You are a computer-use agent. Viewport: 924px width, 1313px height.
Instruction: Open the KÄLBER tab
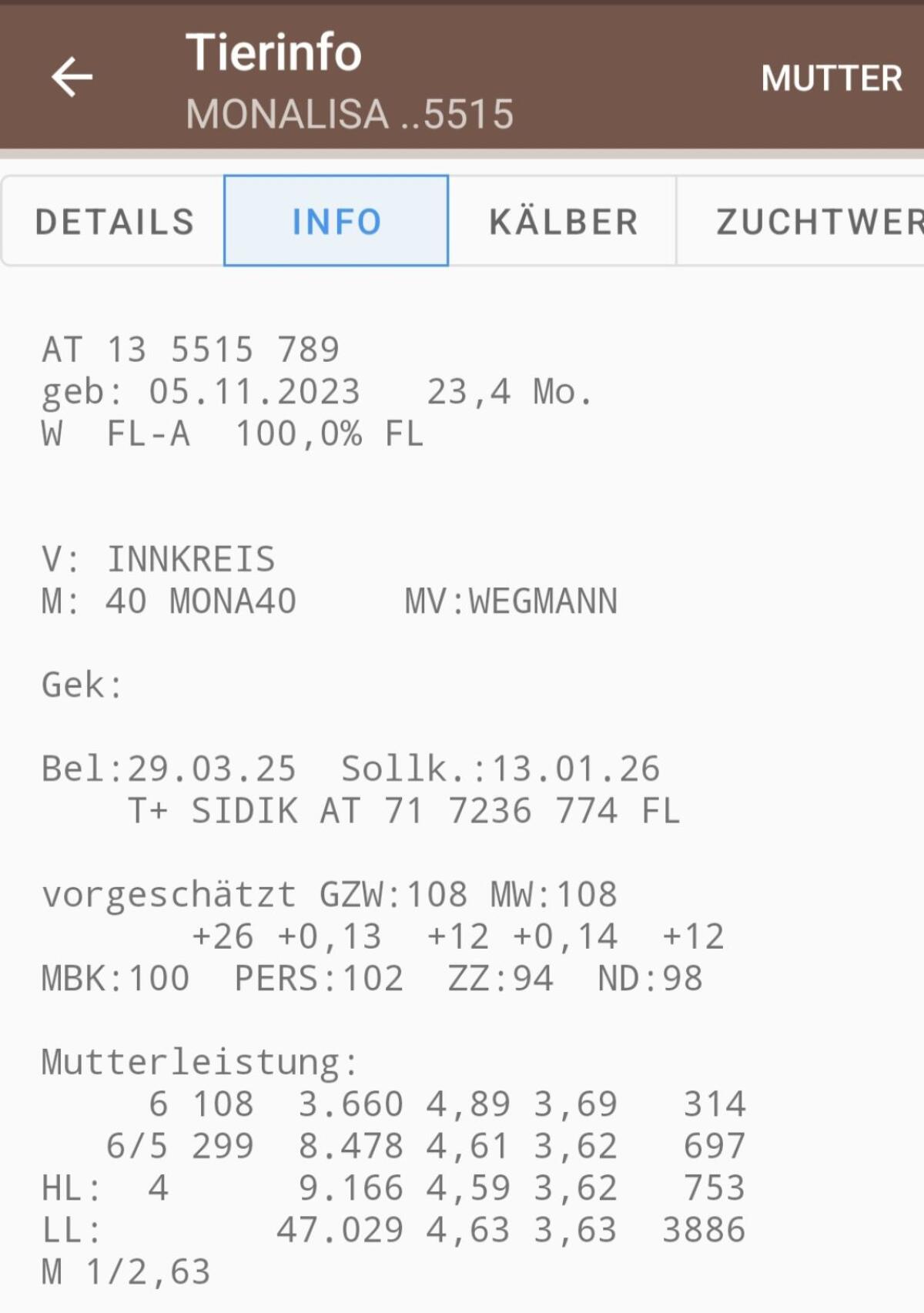tap(563, 222)
